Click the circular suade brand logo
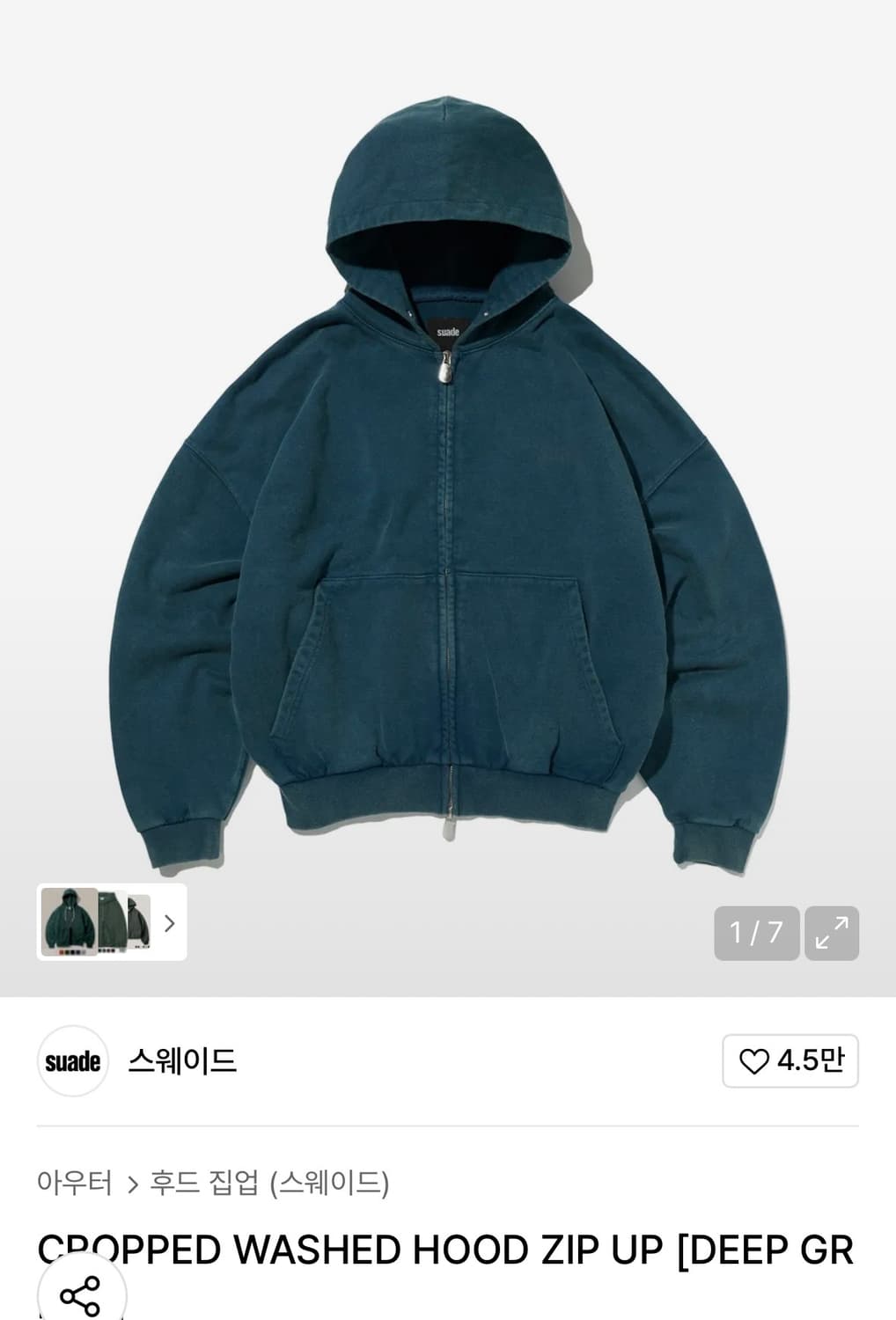Screen dimensions: 896x1320 [73, 1063]
